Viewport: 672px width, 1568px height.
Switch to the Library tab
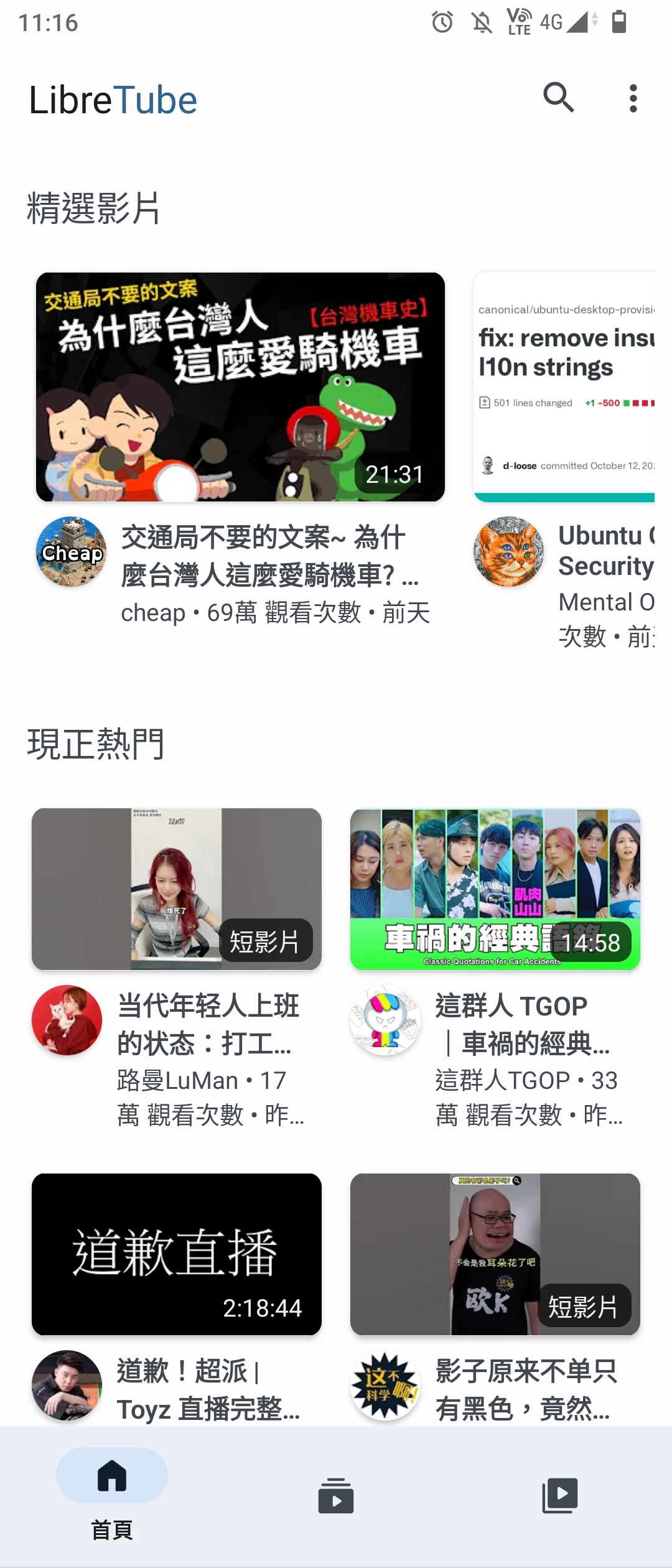tap(559, 1495)
